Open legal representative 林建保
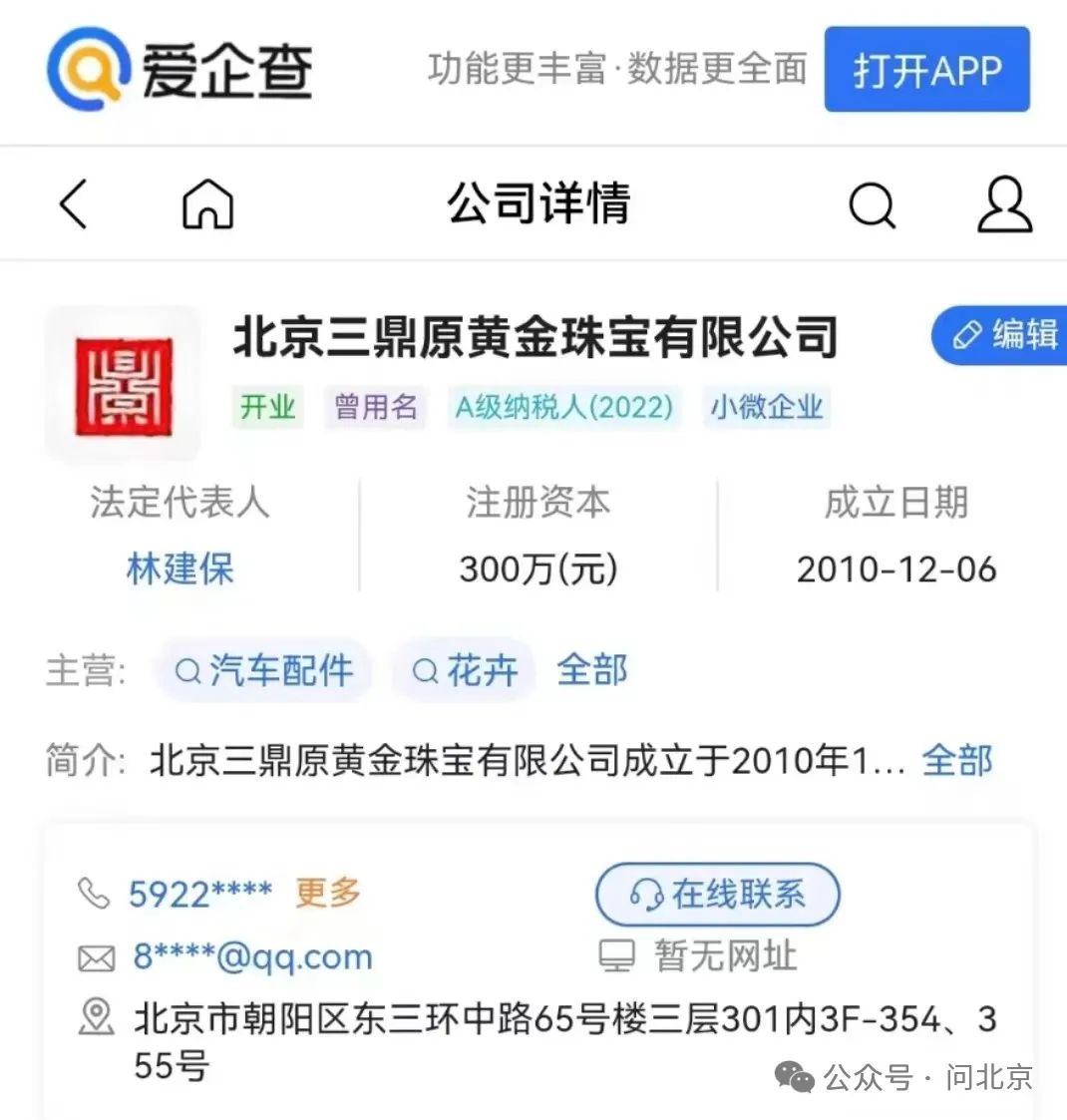 [179, 569]
